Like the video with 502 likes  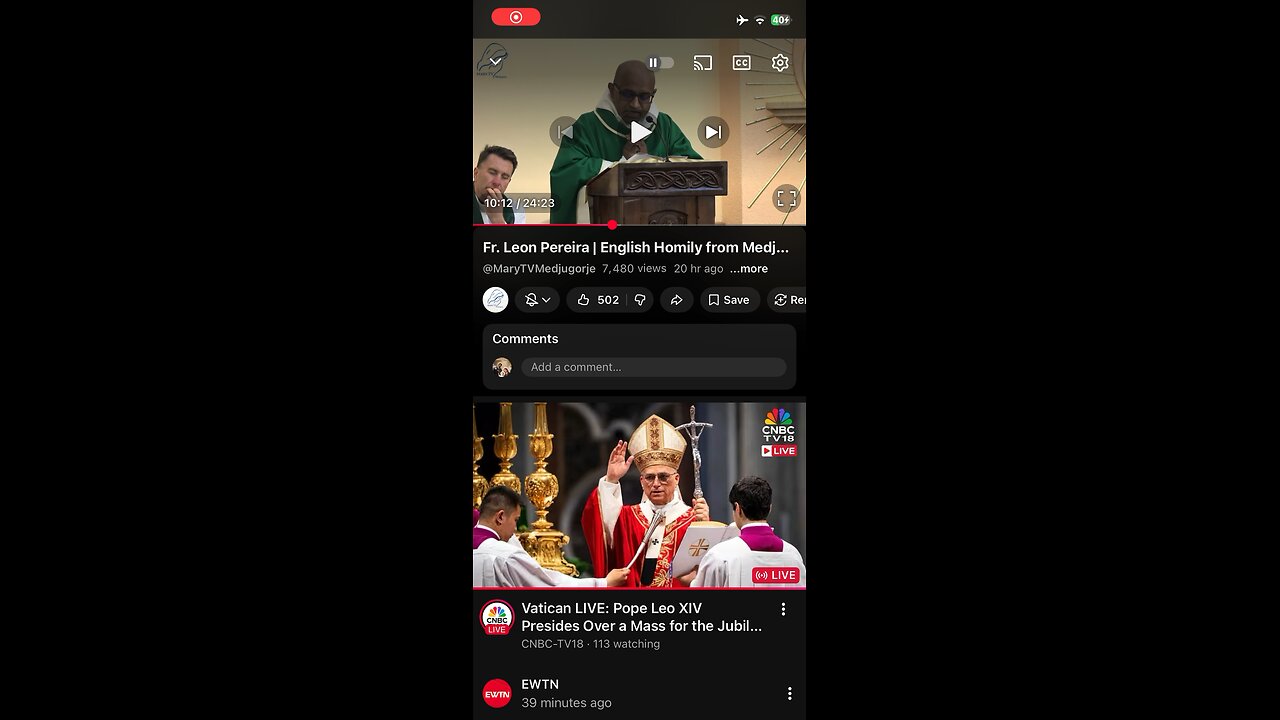tap(598, 300)
